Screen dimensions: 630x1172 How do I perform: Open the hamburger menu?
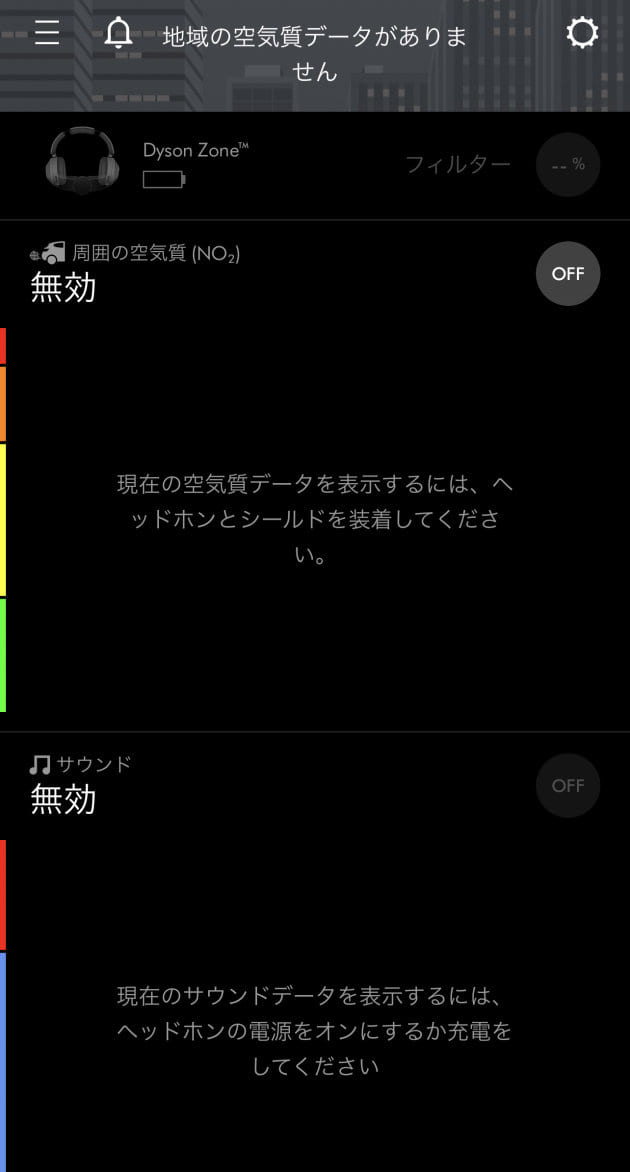[x=47, y=33]
